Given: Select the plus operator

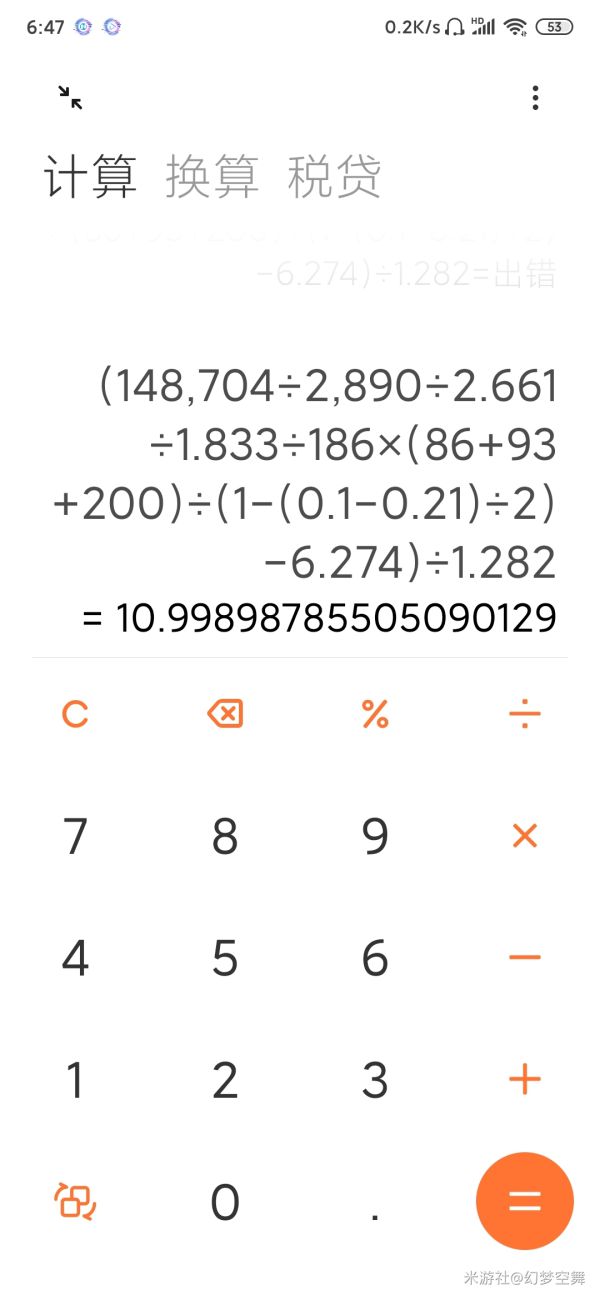Looking at the screenshot, I should 525,1080.
